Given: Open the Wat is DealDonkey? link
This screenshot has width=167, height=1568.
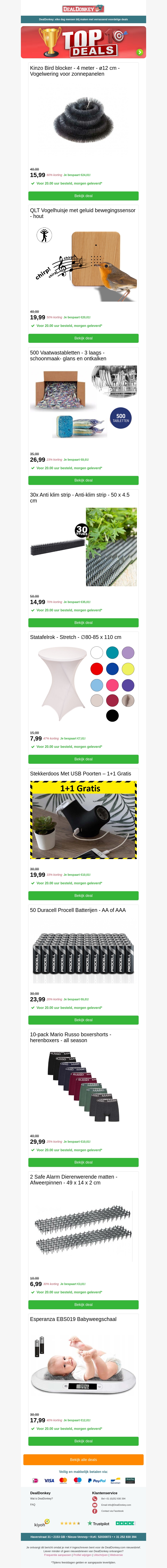Looking at the screenshot, I should [41, 1499].
